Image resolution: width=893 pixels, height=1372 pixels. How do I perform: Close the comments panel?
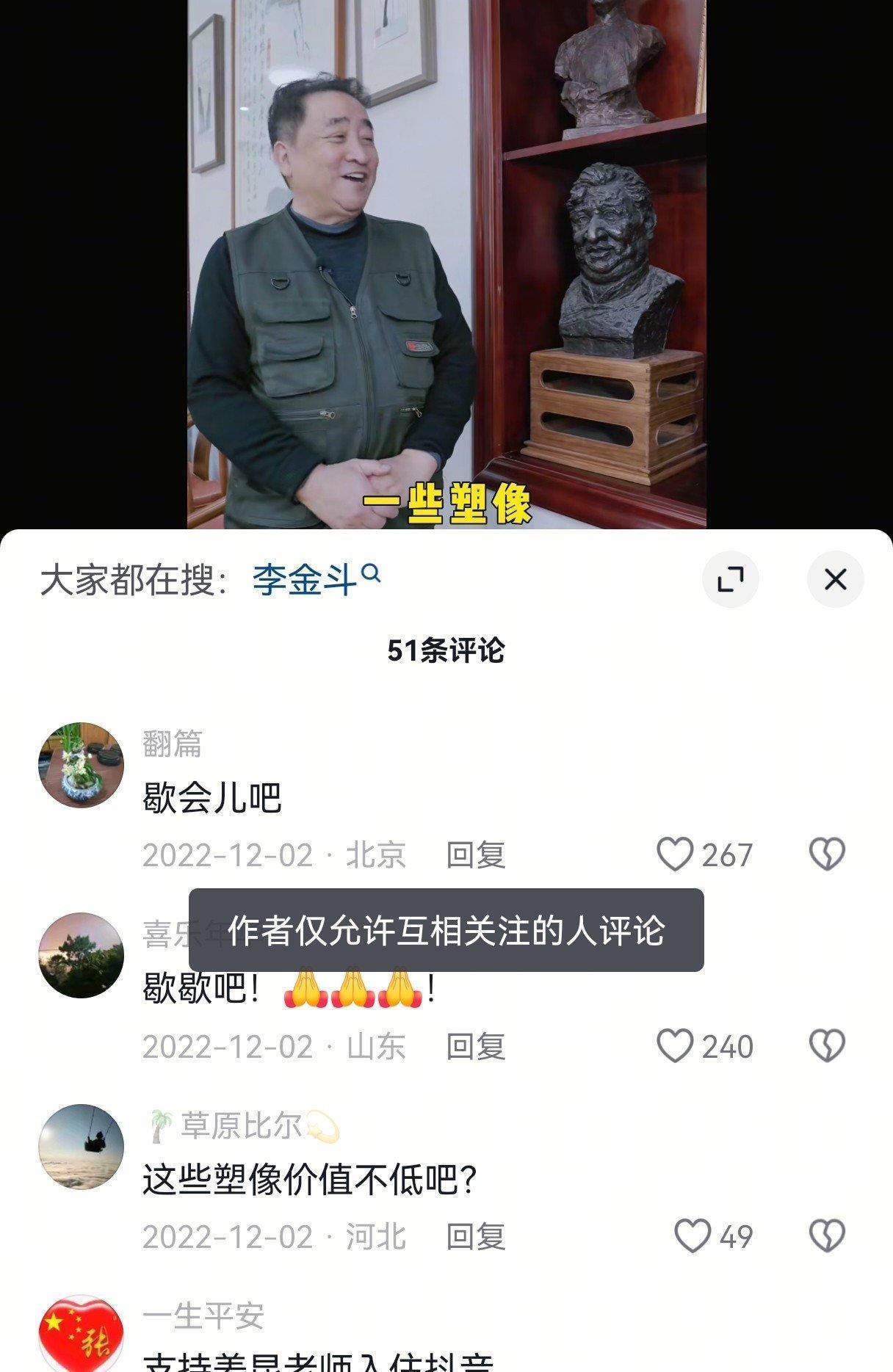coord(835,580)
